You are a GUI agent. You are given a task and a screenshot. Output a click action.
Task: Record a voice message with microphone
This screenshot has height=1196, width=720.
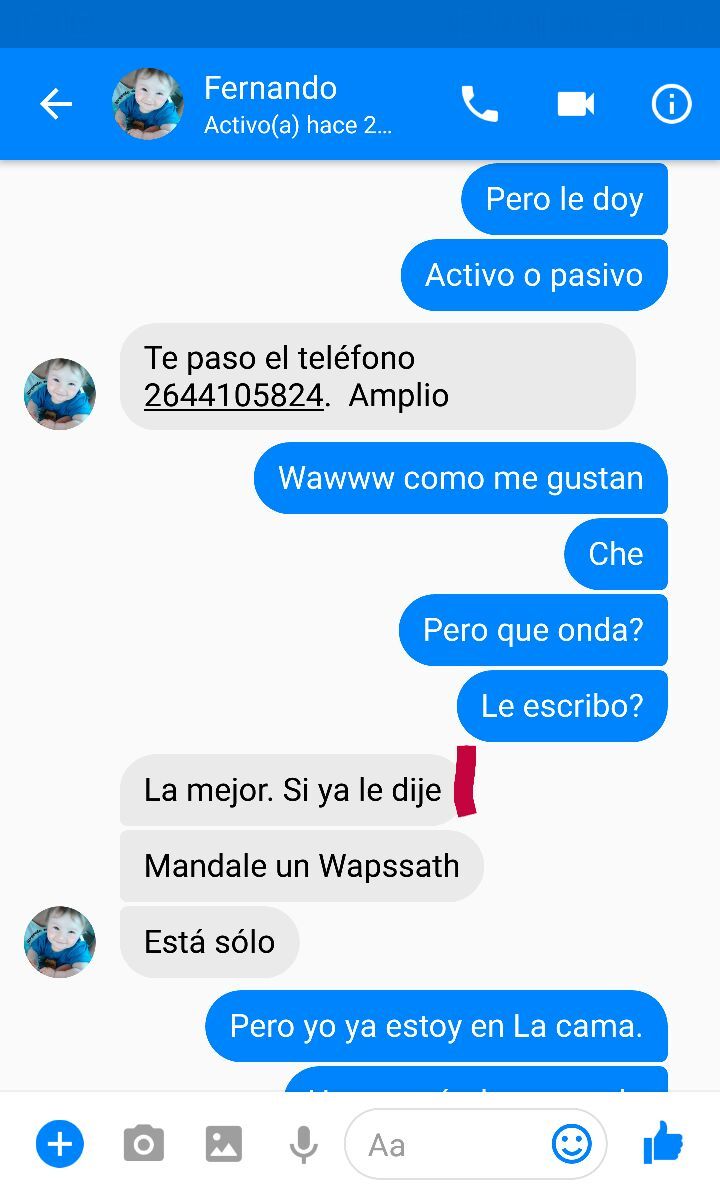point(304,1144)
